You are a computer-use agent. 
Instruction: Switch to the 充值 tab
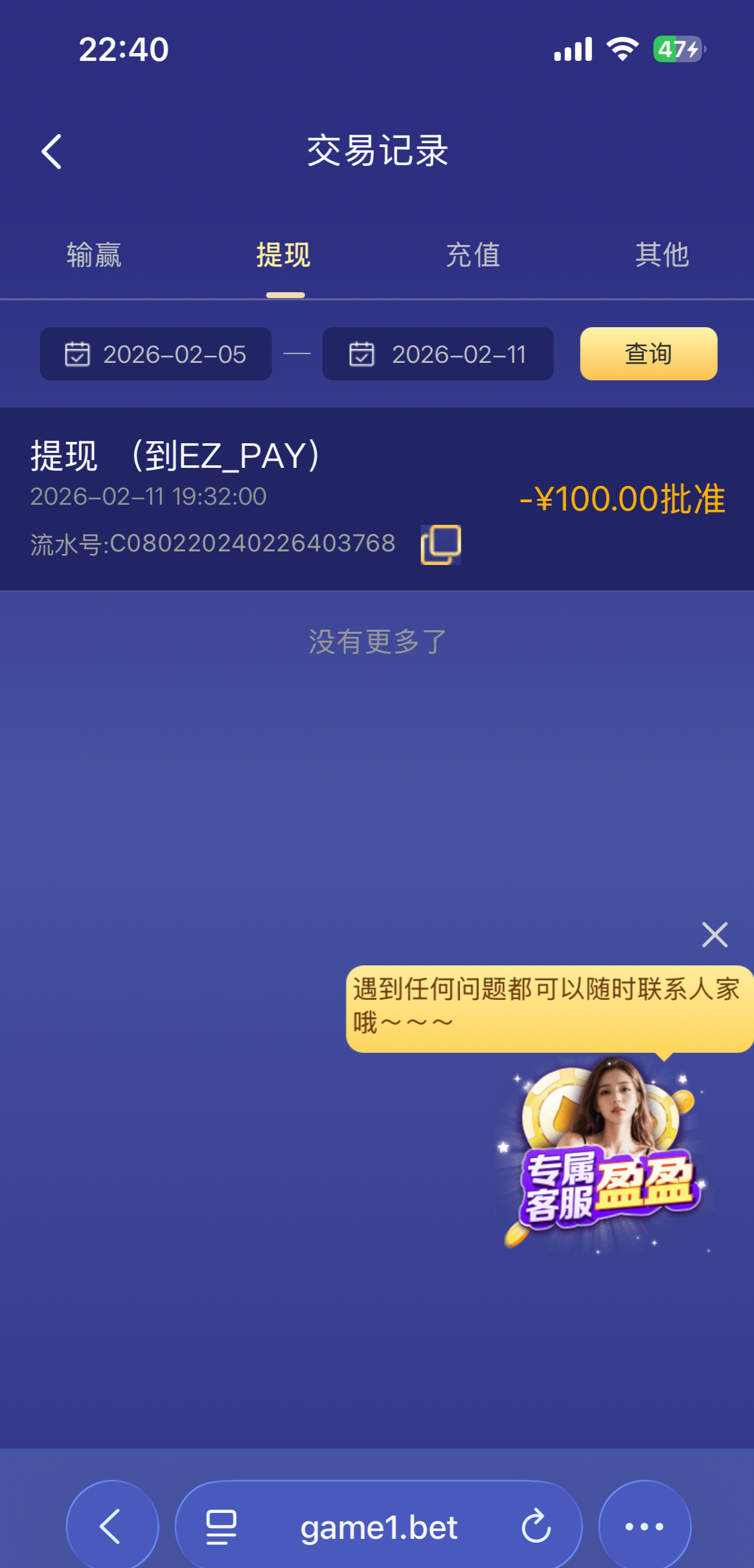tap(473, 255)
